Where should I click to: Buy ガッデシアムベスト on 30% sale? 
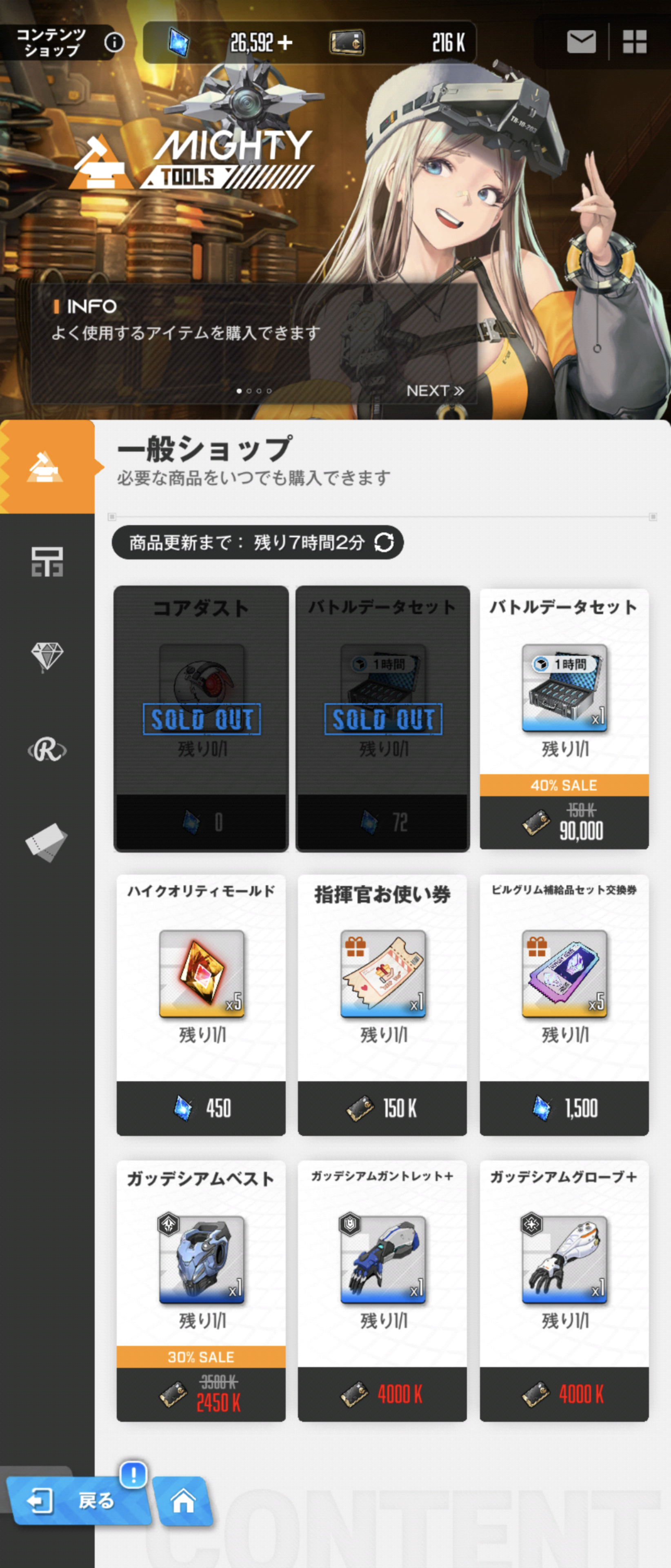[201, 1290]
